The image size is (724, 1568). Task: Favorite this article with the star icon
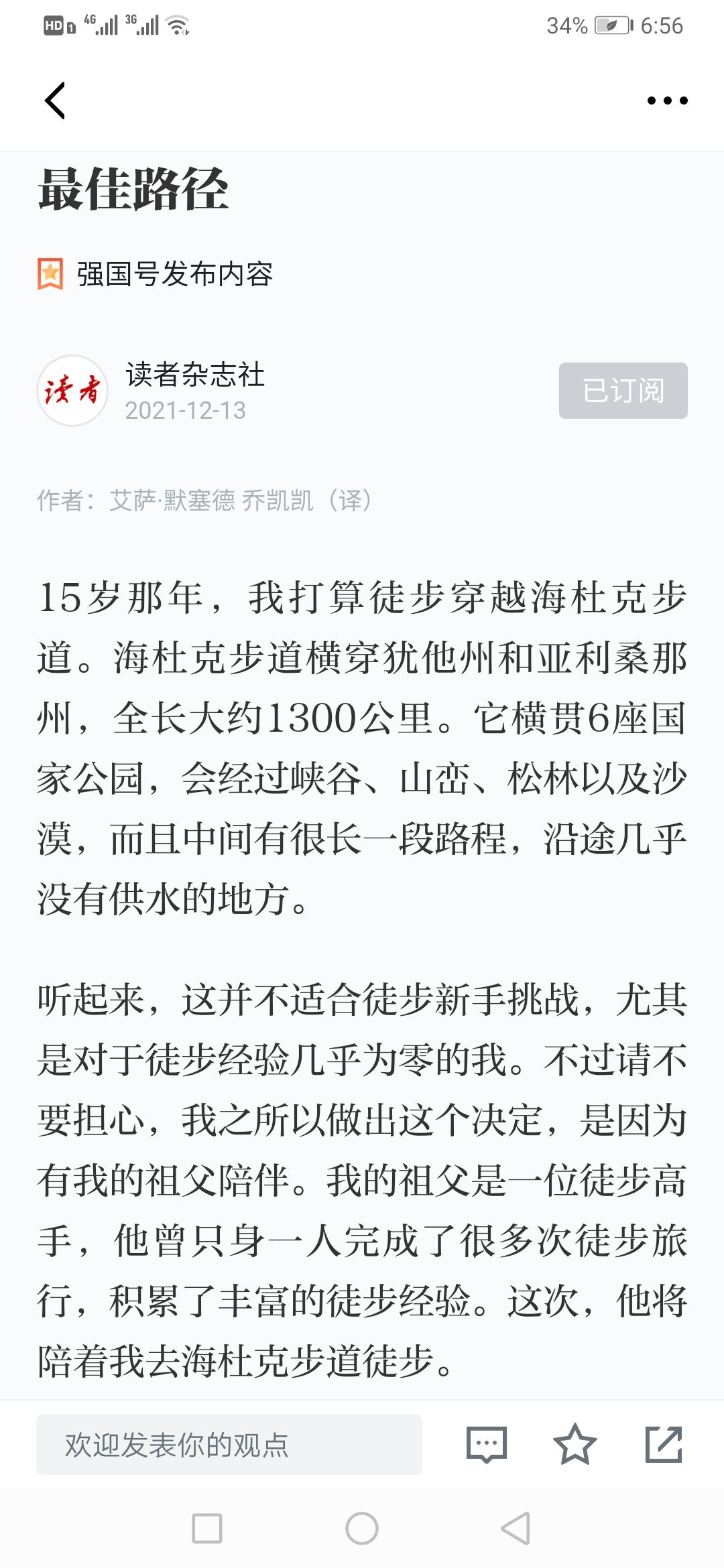[x=575, y=1445]
